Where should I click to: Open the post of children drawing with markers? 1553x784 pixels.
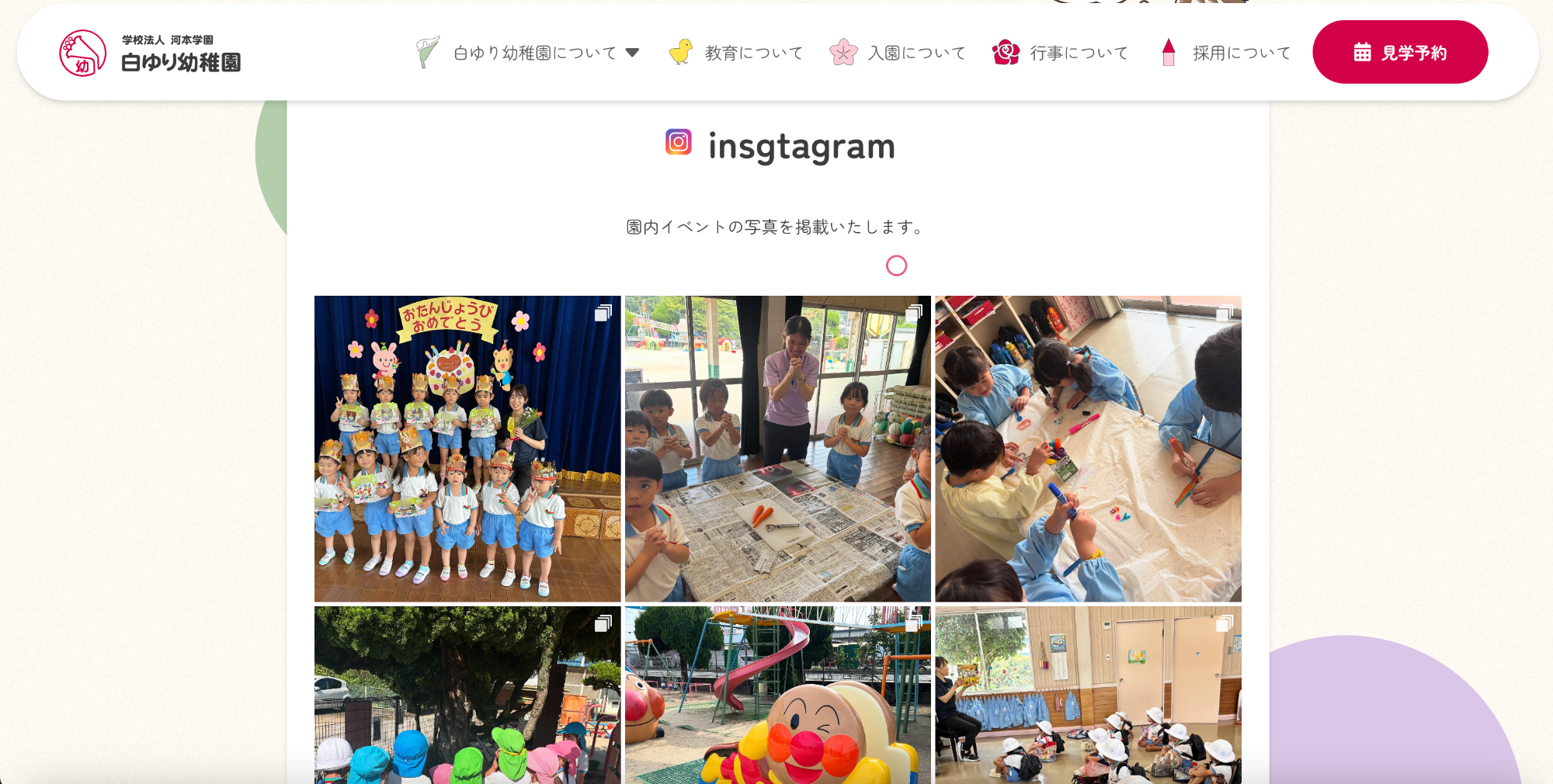pyautogui.click(x=1088, y=449)
